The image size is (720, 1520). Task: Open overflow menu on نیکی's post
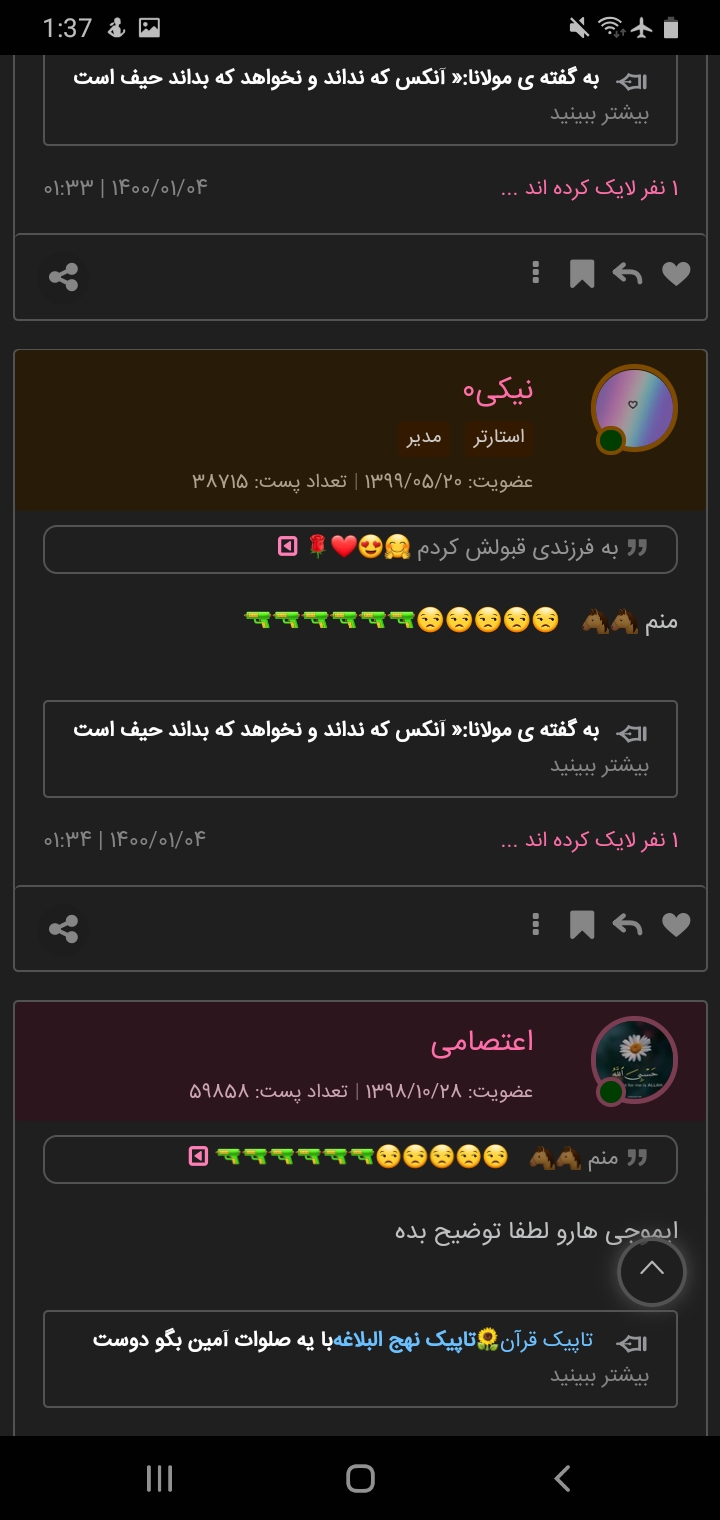536,925
